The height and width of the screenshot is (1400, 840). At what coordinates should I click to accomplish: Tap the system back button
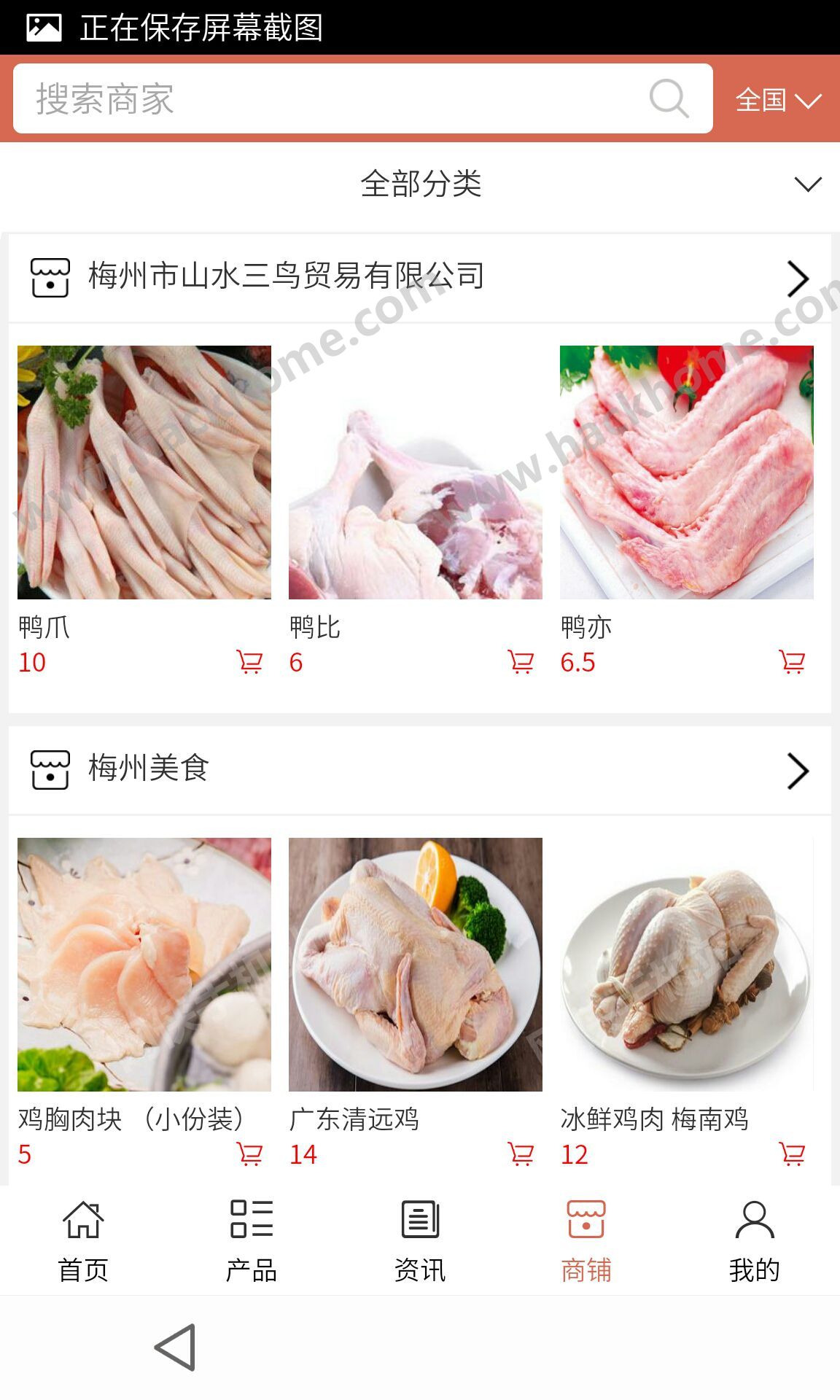[x=176, y=1347]
